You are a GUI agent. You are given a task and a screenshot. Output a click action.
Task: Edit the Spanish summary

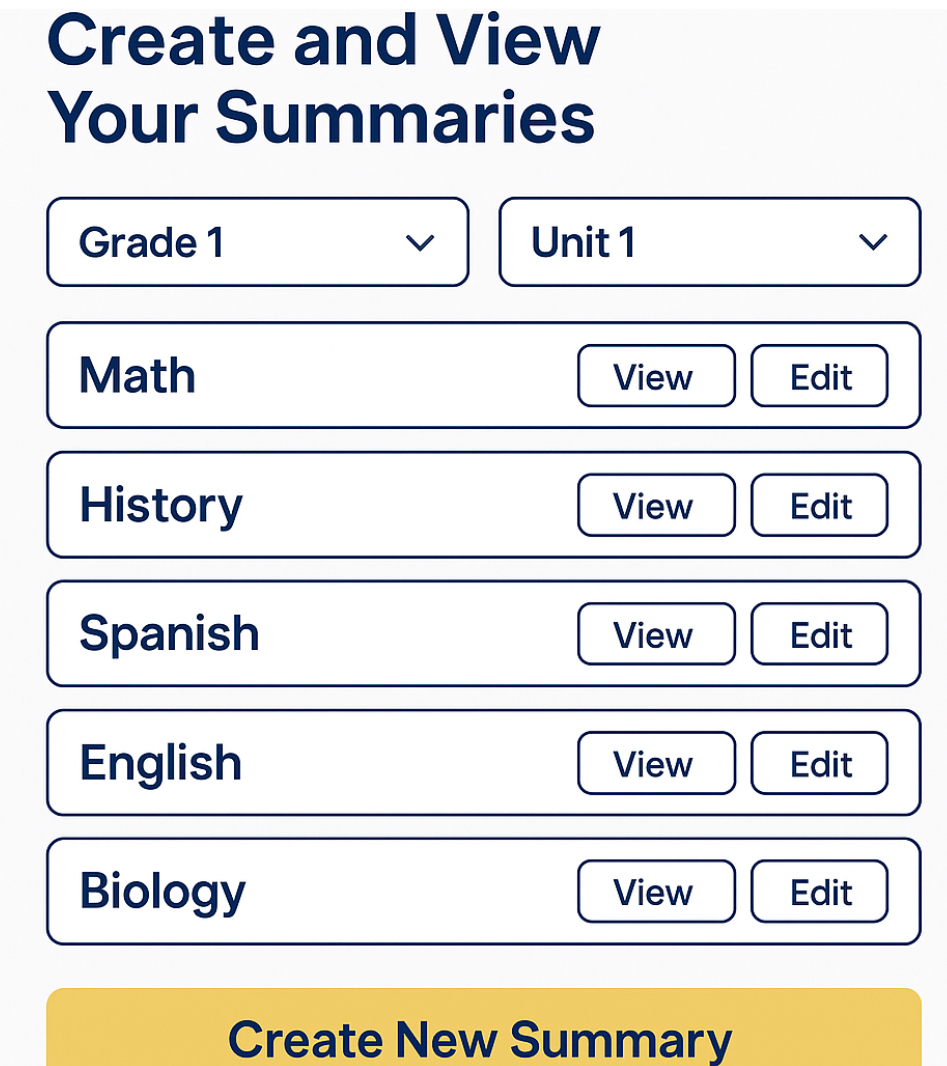(819, 634)
